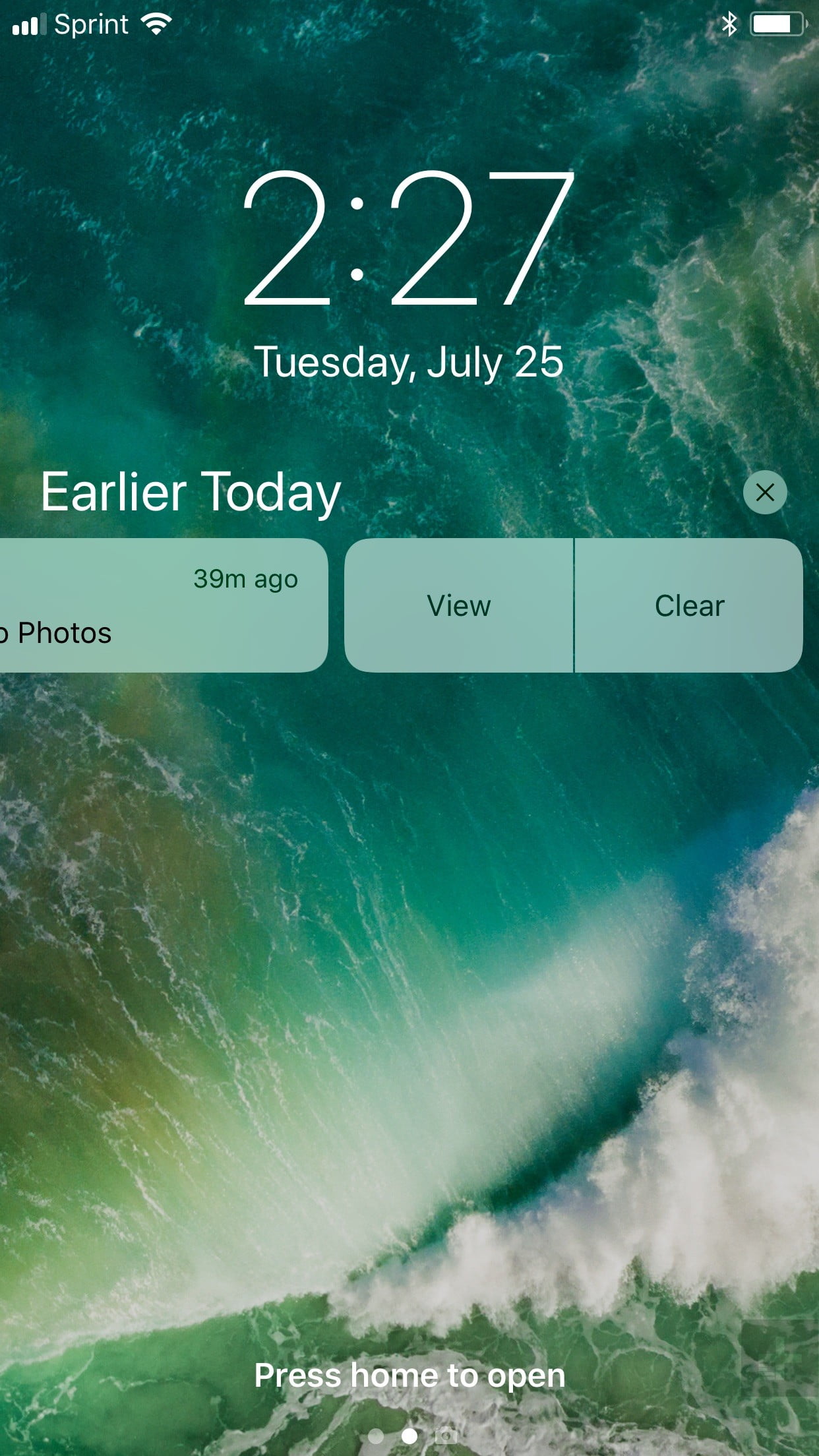Screen dimensions: 819x1456
Task: Dismiss all Earlier Today notifications
Action: point(765,492)
